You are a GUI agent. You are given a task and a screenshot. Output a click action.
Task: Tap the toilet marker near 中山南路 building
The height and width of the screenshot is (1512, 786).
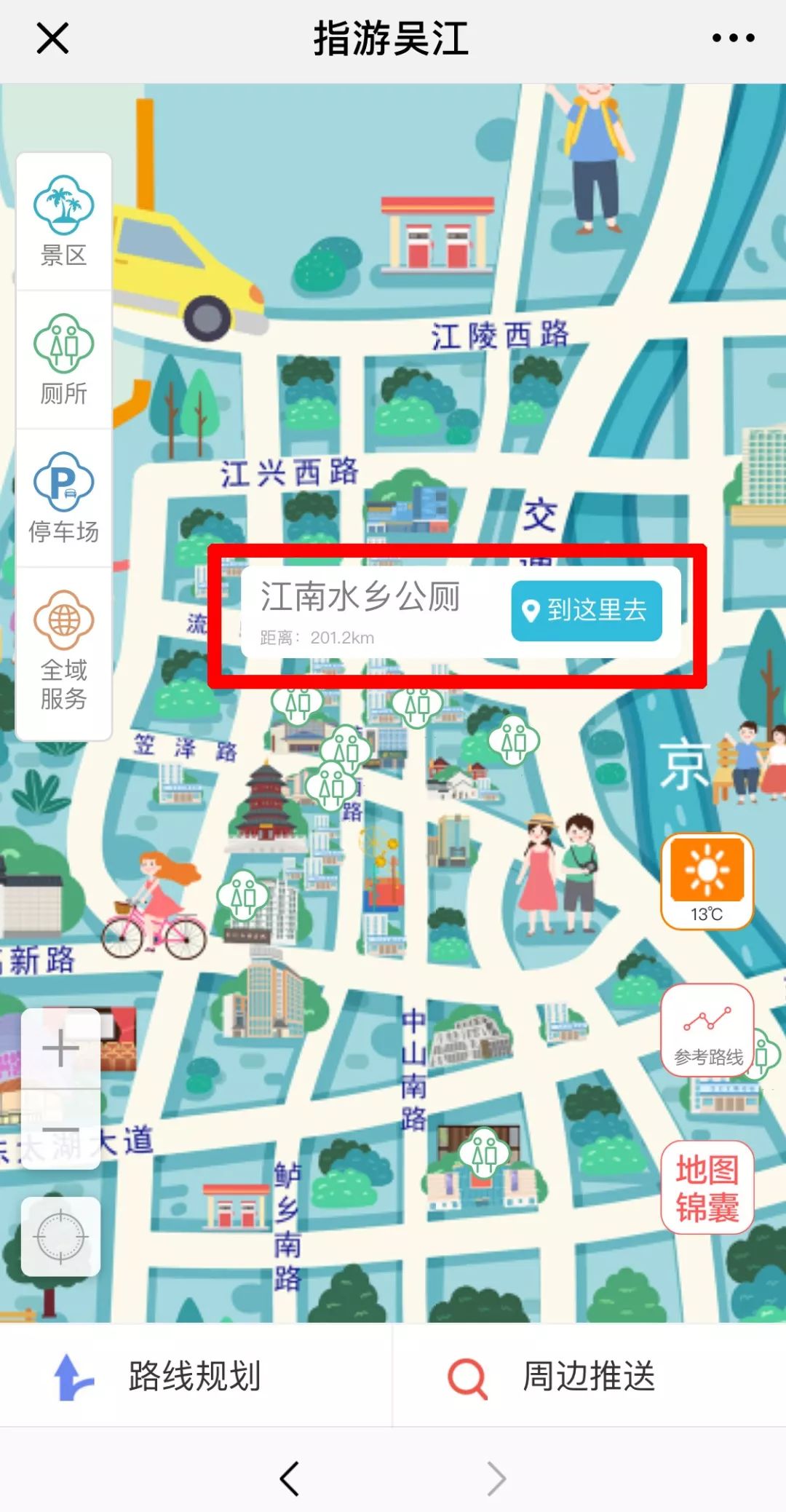coord(483,1152)
